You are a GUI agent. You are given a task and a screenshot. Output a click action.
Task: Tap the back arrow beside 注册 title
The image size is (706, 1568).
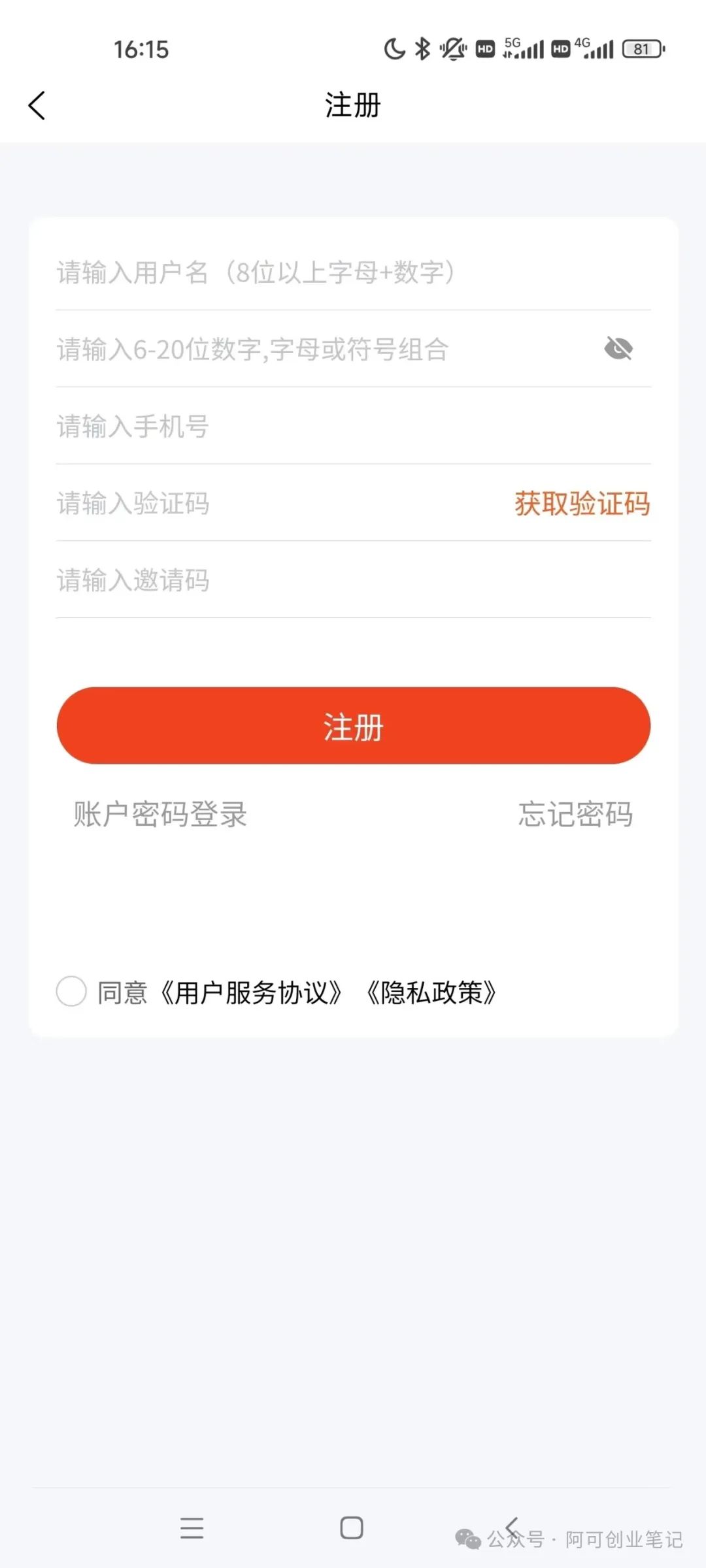click(x=37, y=105)
